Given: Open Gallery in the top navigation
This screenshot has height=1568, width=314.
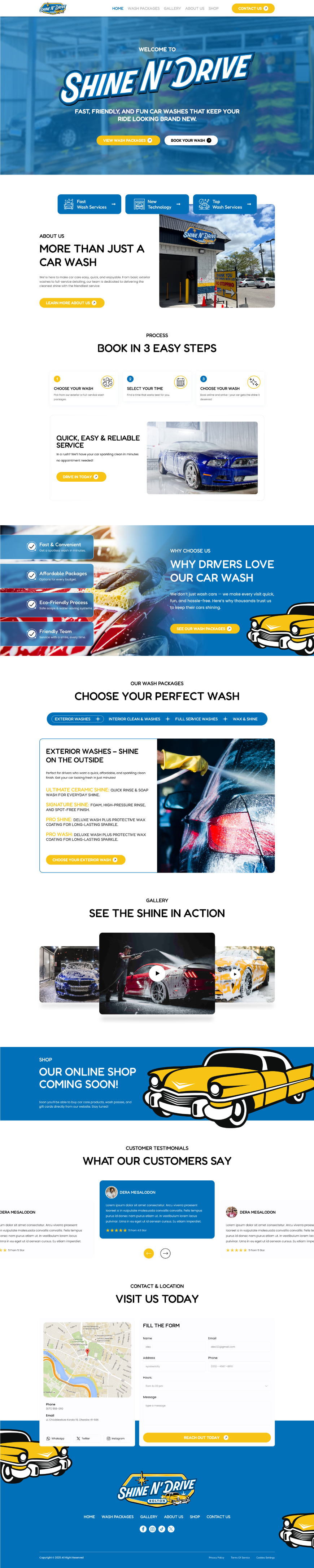Looking at the screenshot, I should click(x=172, y=9).
